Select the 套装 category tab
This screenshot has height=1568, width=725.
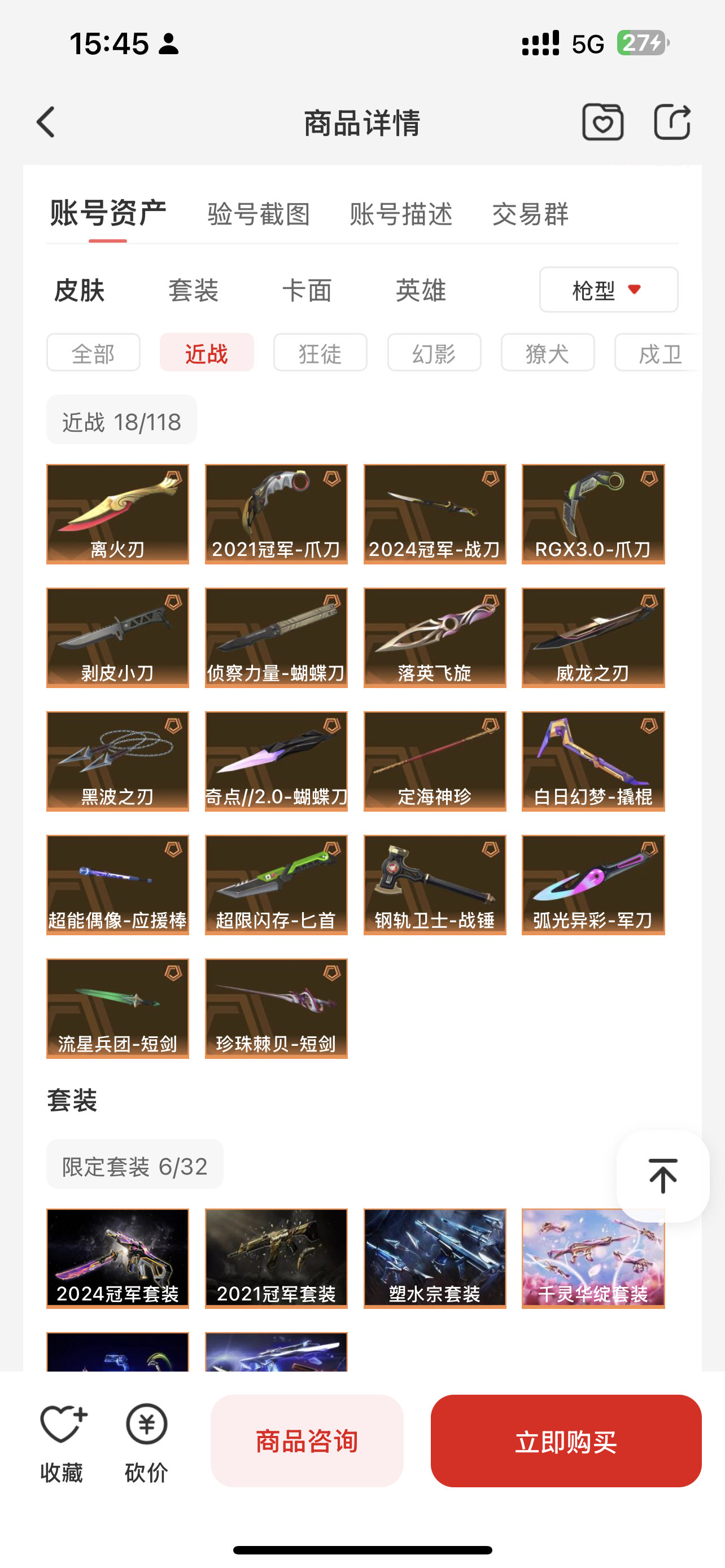tap(193, 290)
